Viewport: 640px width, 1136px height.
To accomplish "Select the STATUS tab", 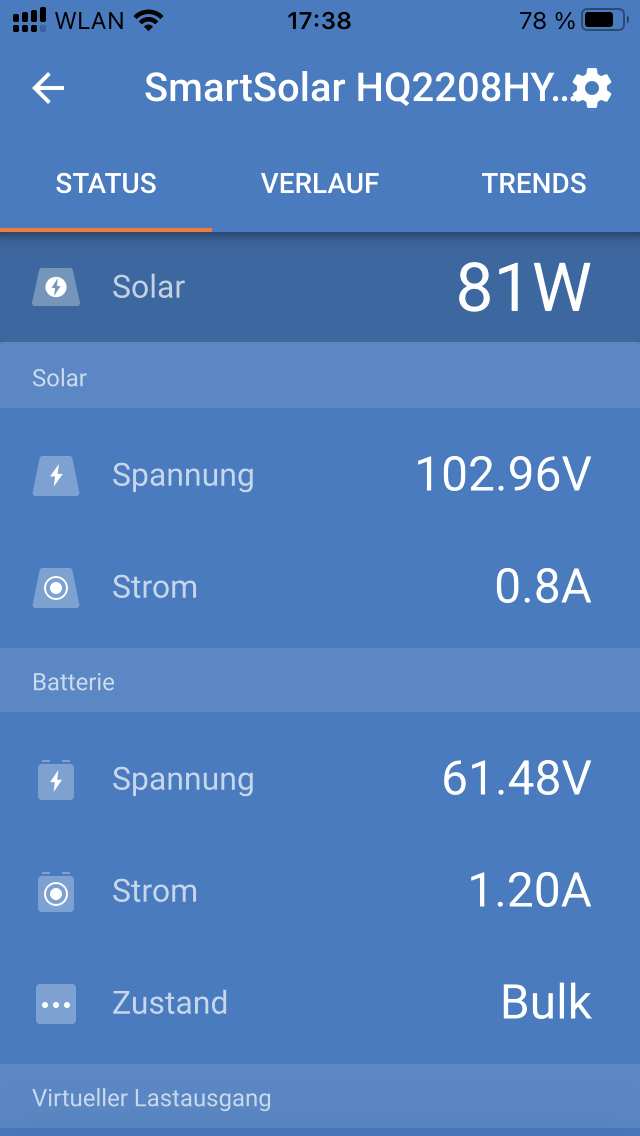I will click(x=106, y=183).
